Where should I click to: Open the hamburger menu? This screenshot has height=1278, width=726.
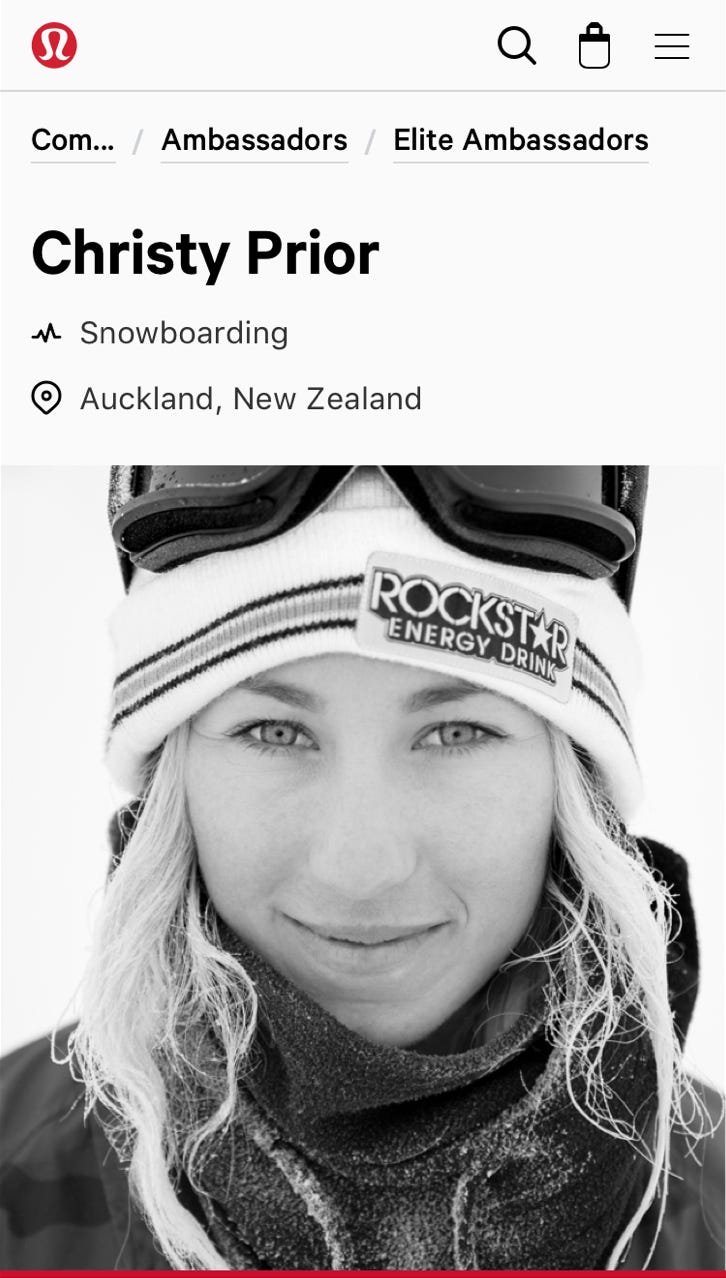pos(672,46)
